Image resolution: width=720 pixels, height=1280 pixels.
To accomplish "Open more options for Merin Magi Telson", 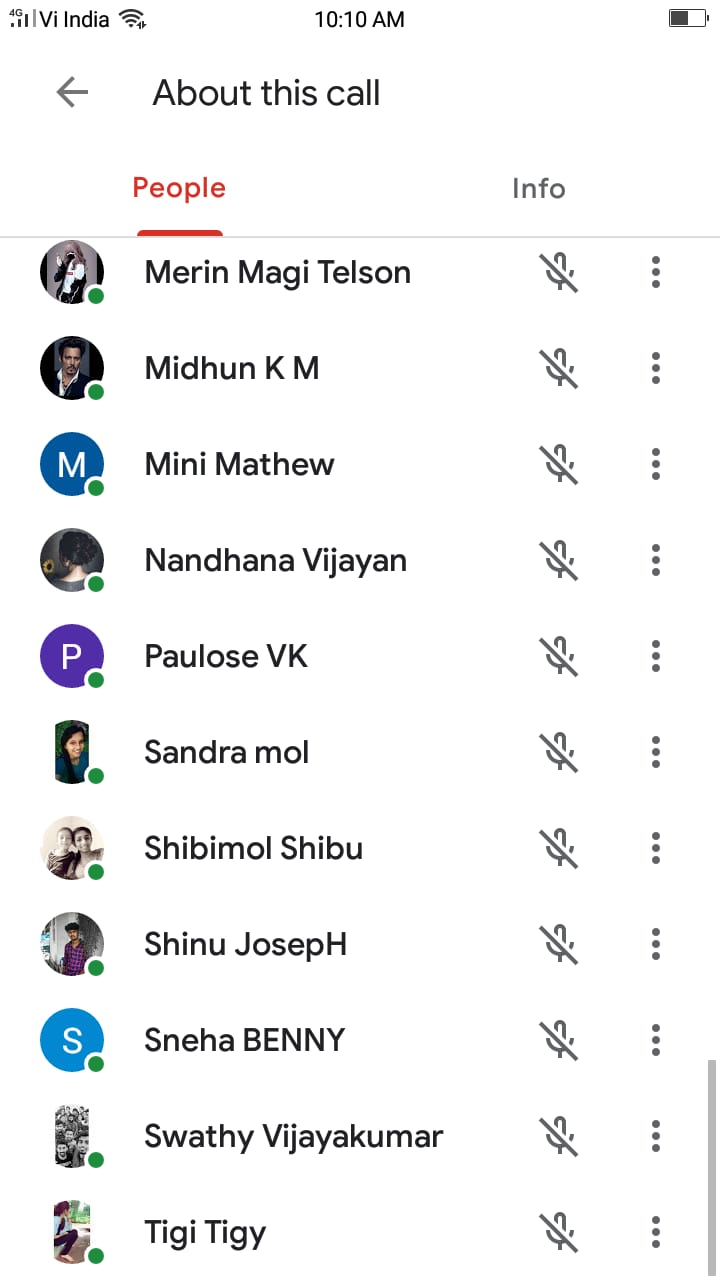I will pyautogui.click(x=656, y=272).
